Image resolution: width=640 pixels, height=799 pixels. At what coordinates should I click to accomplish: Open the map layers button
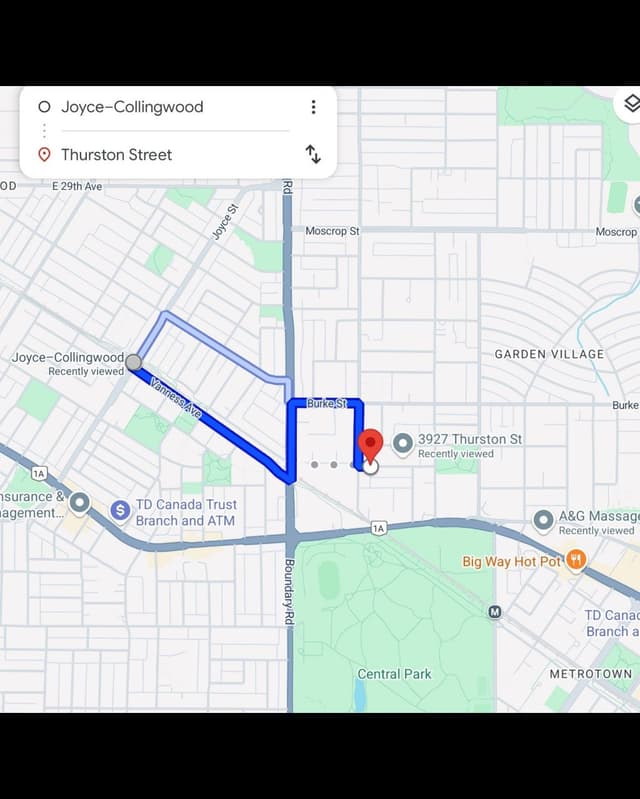tap(630, 104)
